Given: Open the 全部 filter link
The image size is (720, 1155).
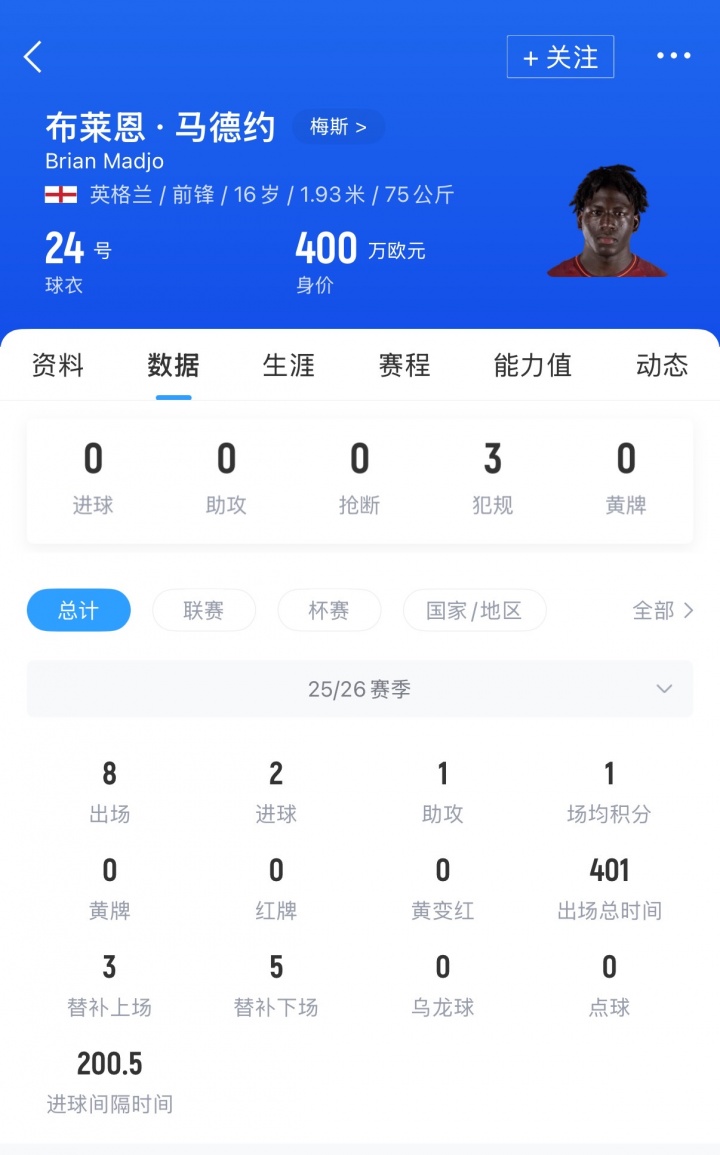Looking at the screenshot, I should click(662, 610).
